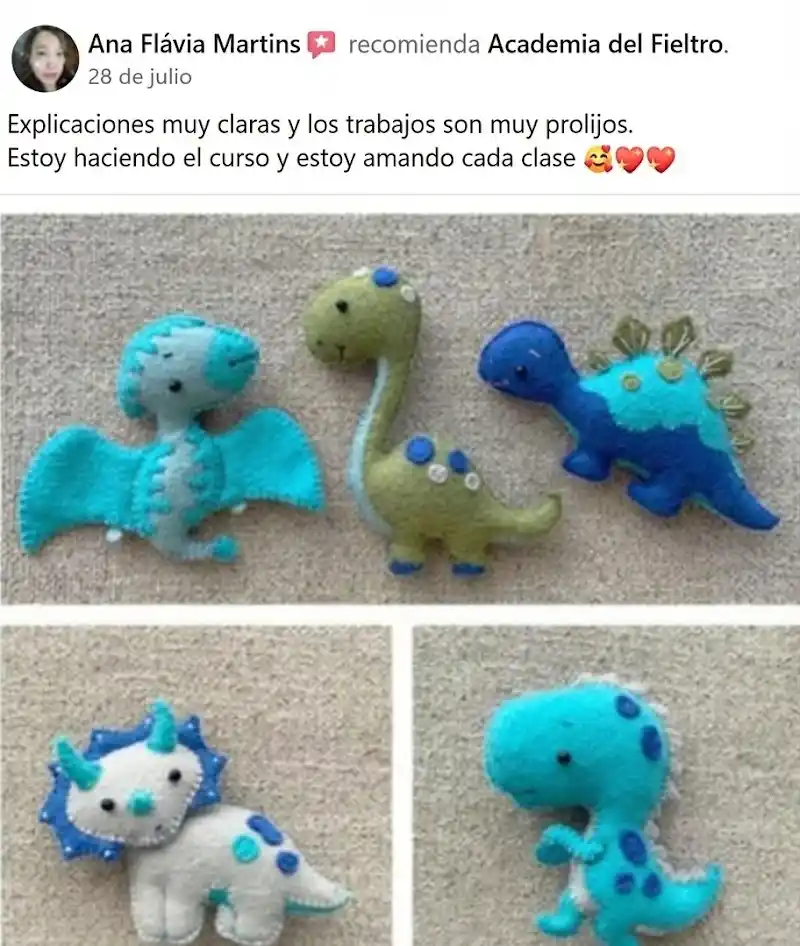The width and height of the screenshot is (800, 946).
Task: Open Ana Flávia Martins' profile picture
Action: click(45, 59)
